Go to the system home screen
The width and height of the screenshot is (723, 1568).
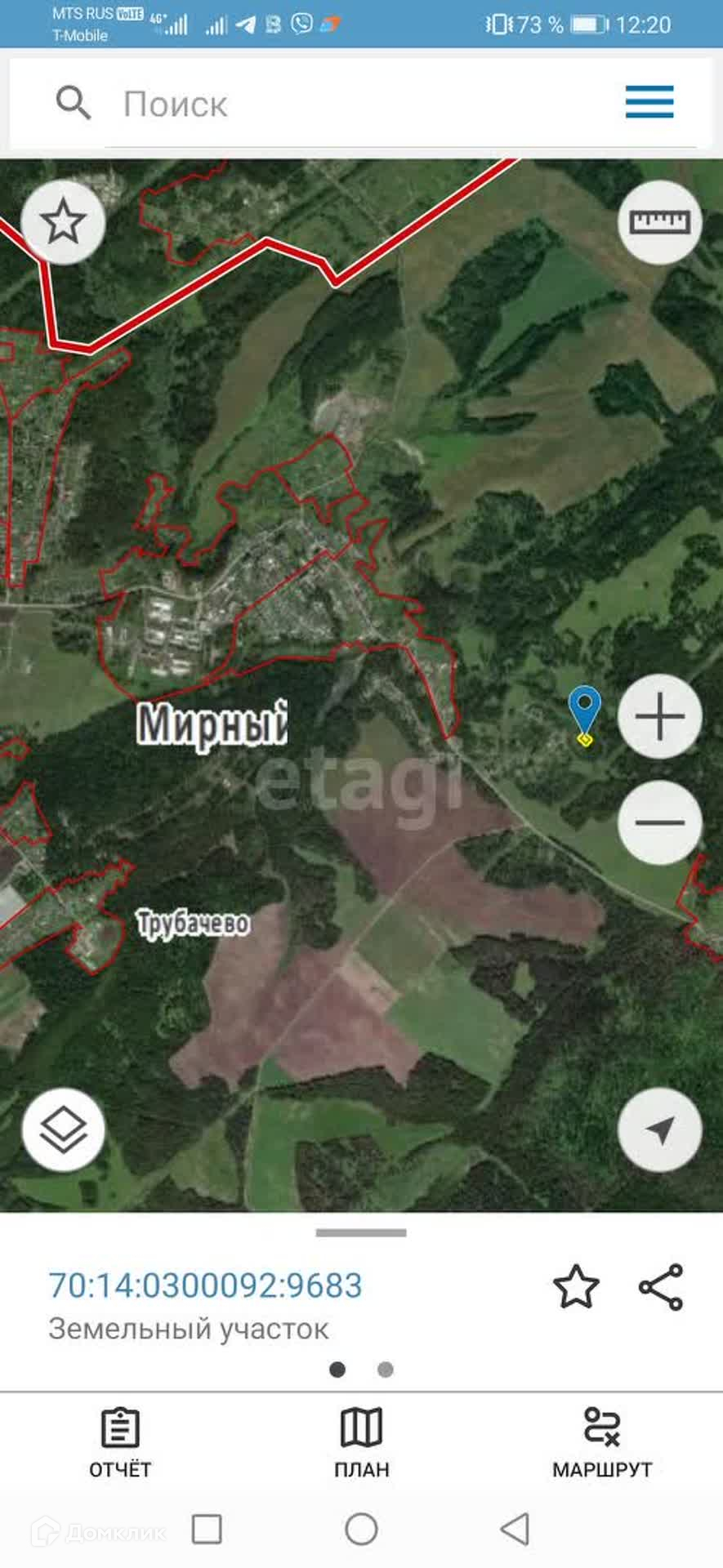click(x=361, y=1529)
